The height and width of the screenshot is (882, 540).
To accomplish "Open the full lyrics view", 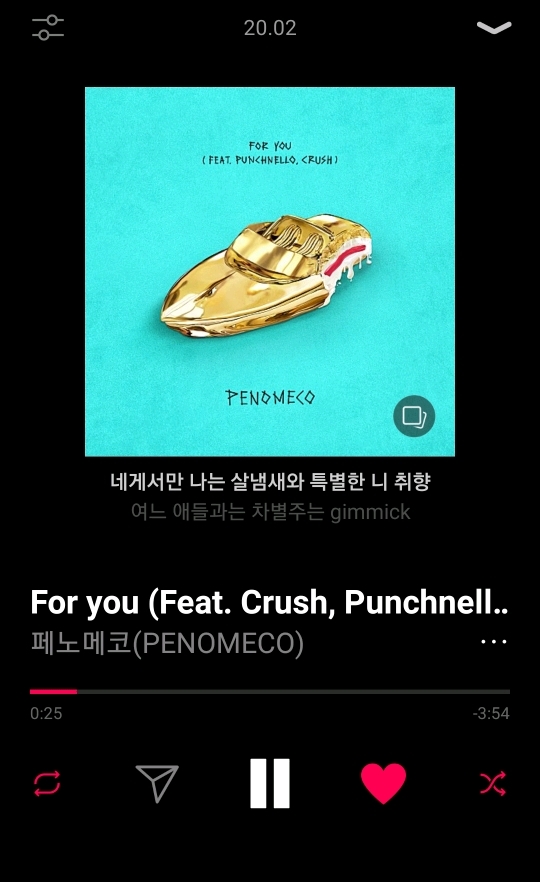I will coord(270,496).
